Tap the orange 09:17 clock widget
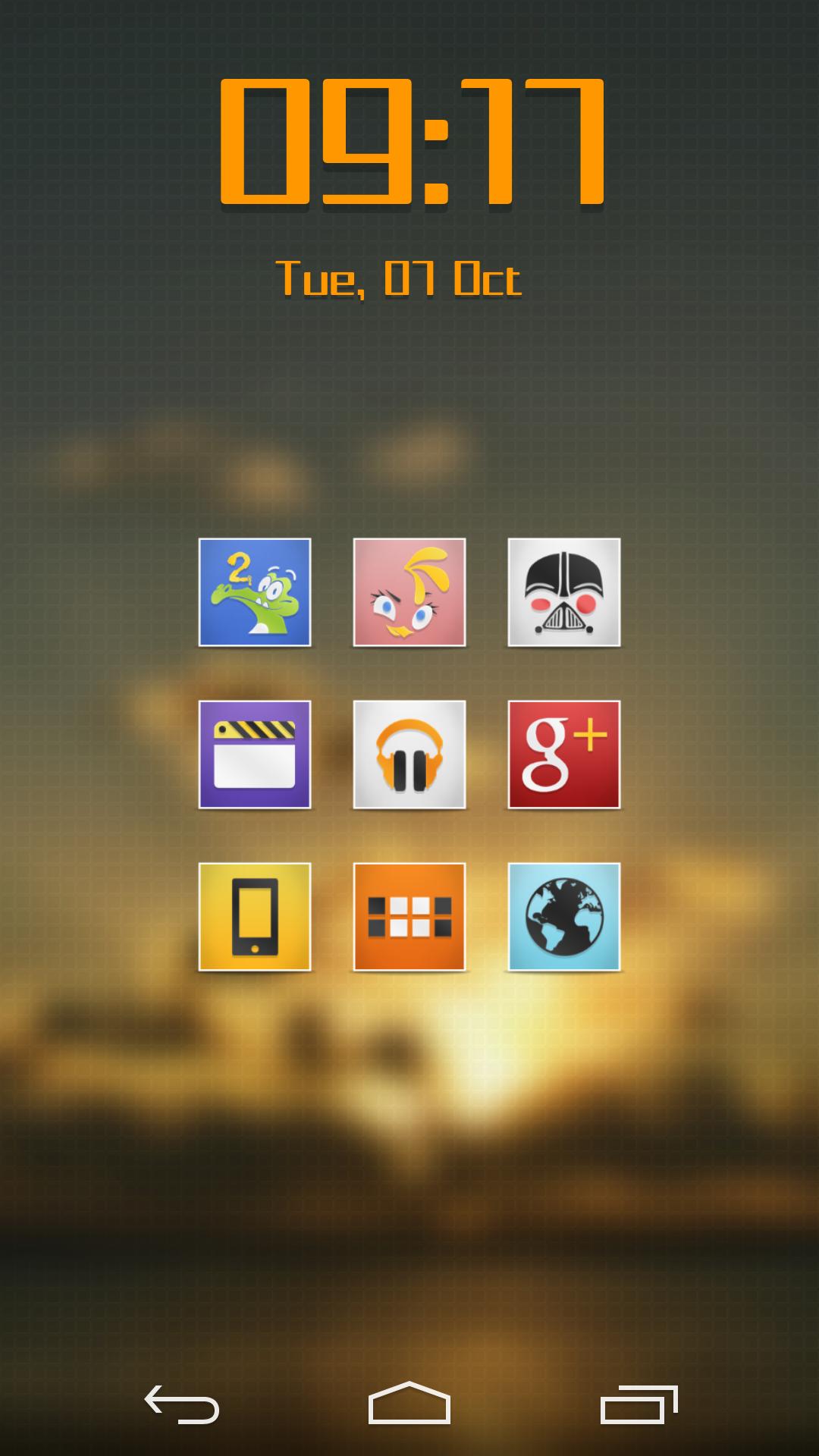819x1456 pixels. [412, 143]
